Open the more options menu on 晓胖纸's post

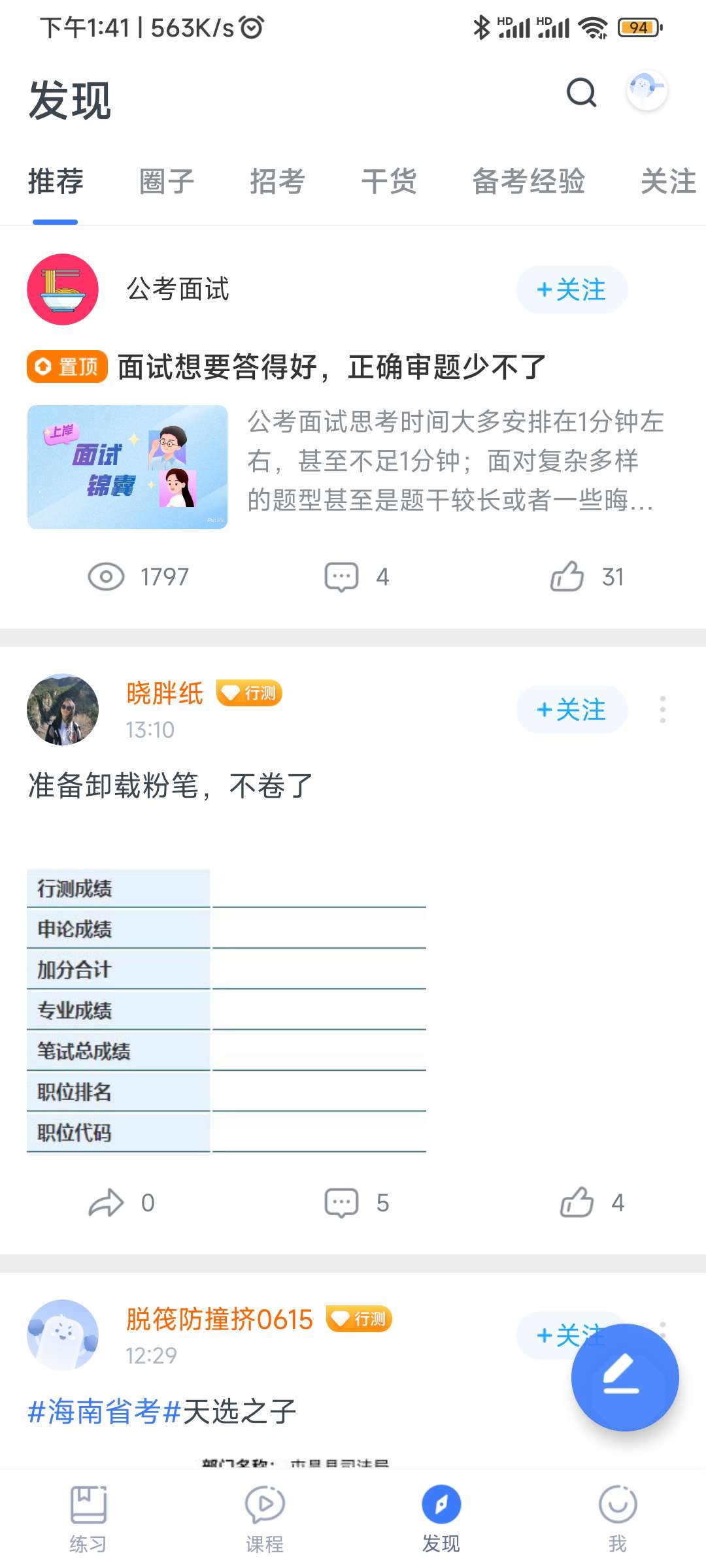pyautogui.click(x=663, y=710)
